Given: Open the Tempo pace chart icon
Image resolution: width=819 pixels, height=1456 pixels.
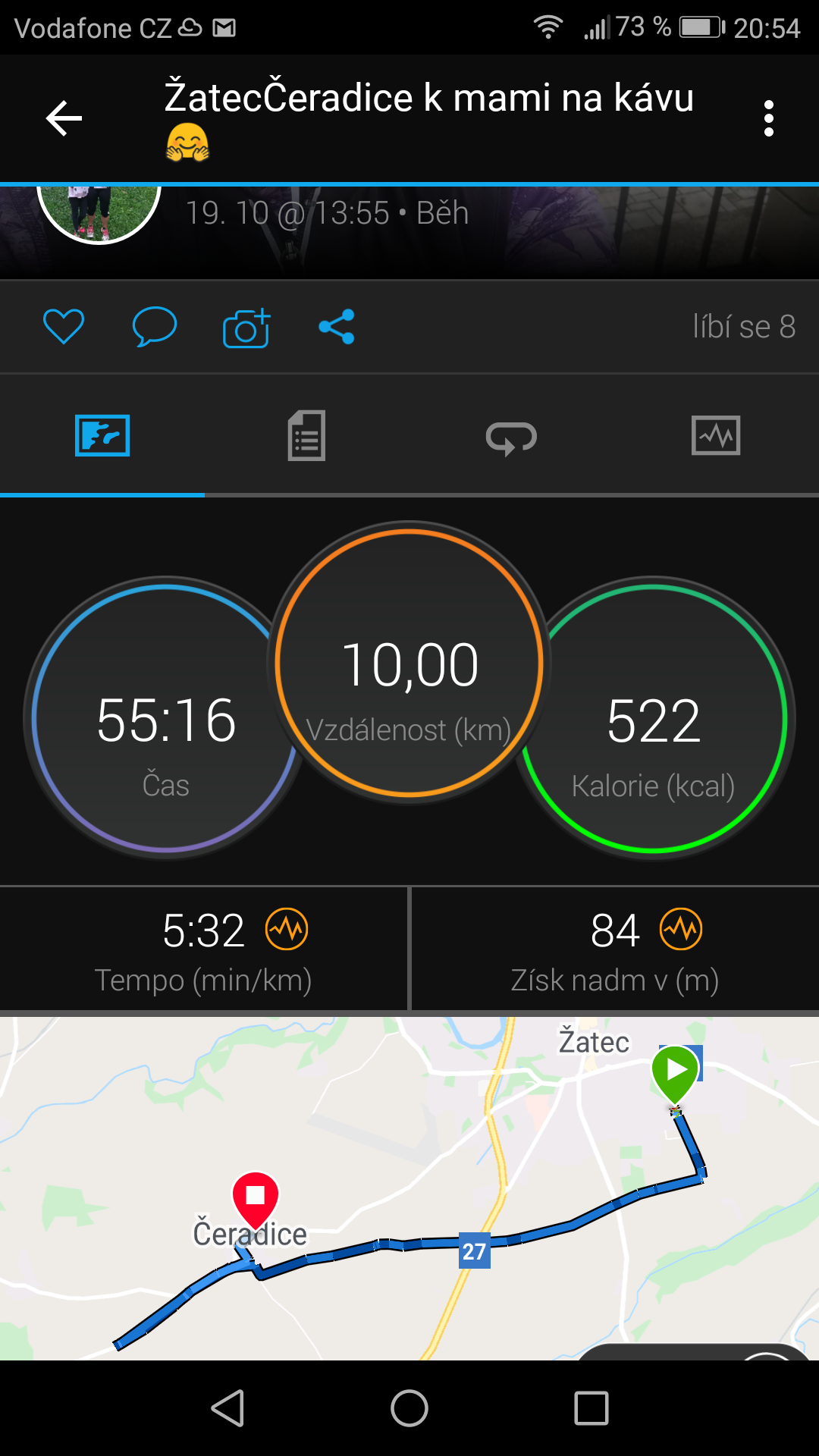Looking at the screenshot, I should point(287,929).
